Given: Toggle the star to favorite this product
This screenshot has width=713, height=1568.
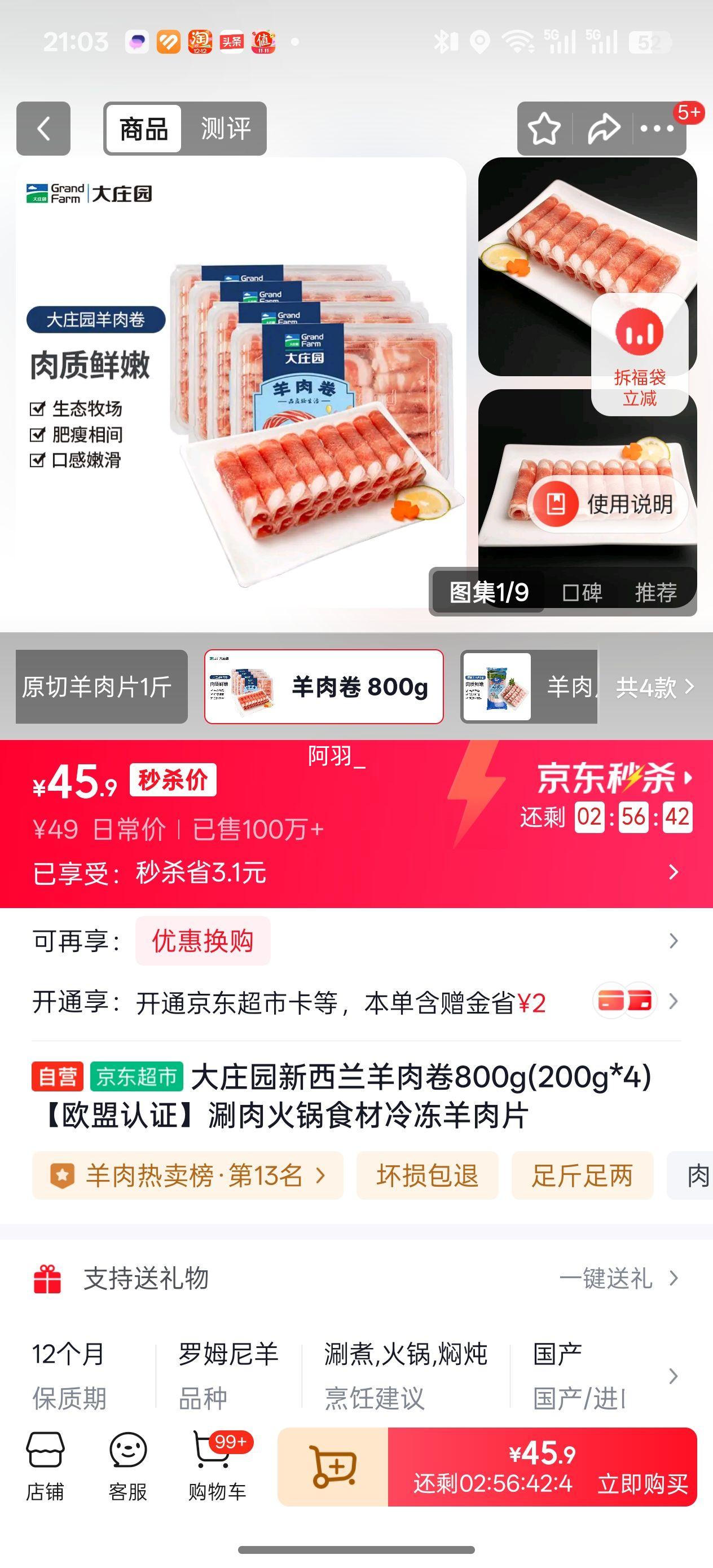Looking at the screenshot, I should pos(544,129).
